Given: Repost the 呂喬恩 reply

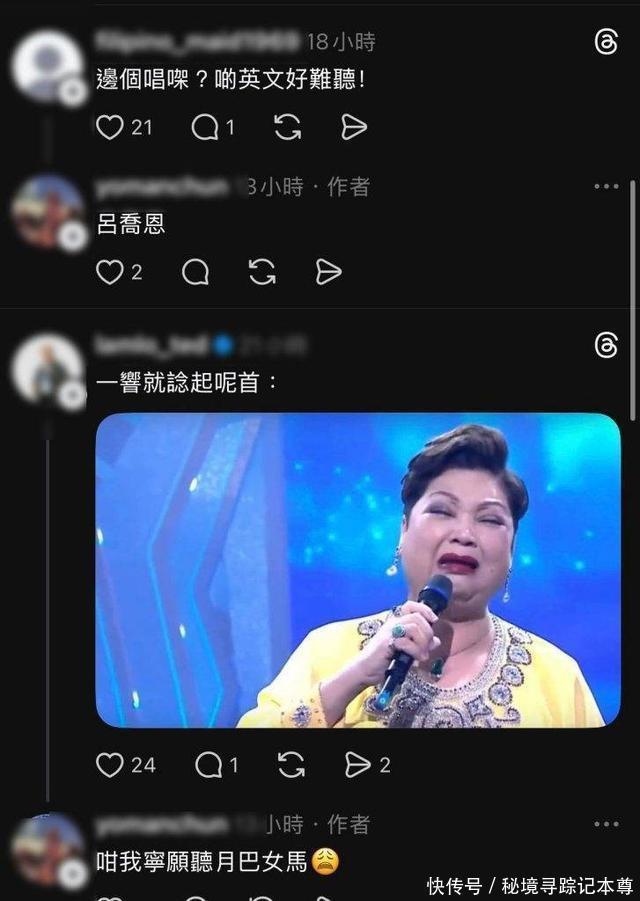Looking at the screenshot, I should [x=262, y=272].
